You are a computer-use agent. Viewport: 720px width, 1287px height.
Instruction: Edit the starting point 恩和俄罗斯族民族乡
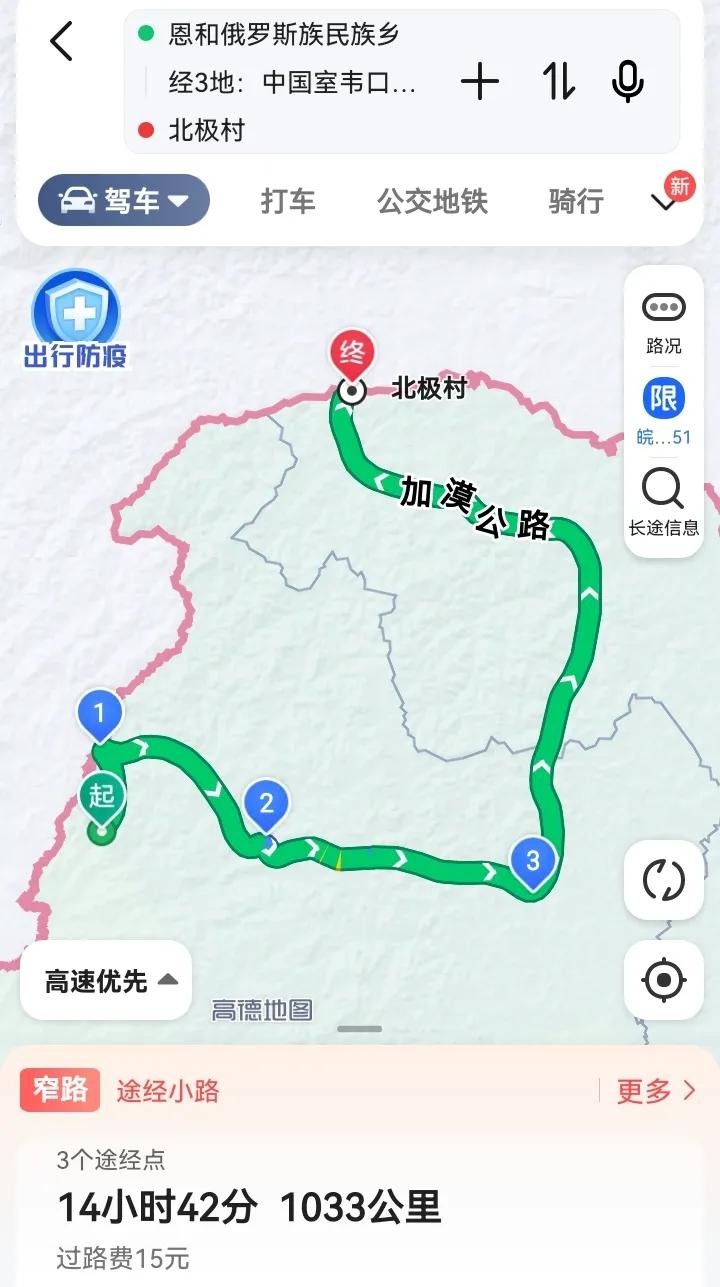pyautogui.click(x=283, y=34)
